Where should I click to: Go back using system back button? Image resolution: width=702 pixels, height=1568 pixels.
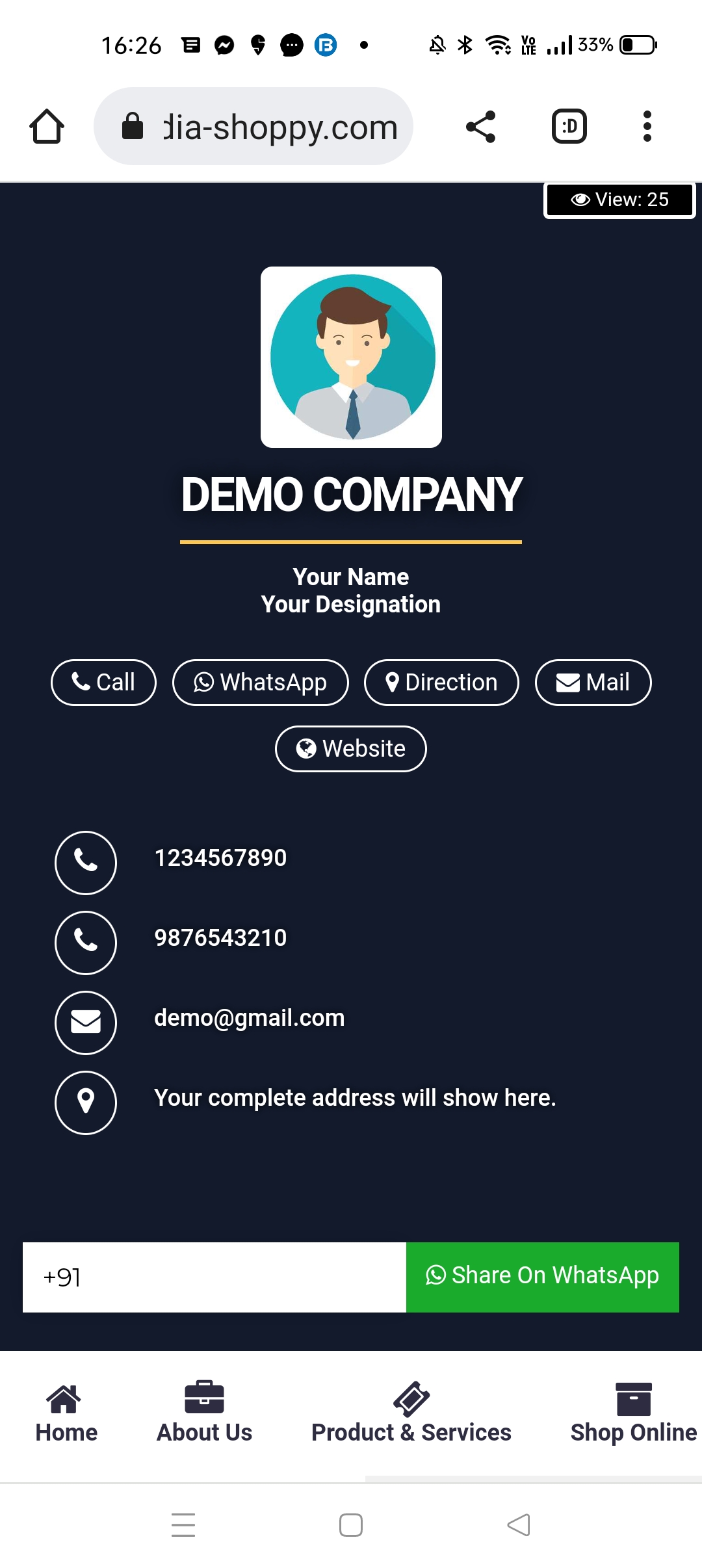tap(519, 1525)
